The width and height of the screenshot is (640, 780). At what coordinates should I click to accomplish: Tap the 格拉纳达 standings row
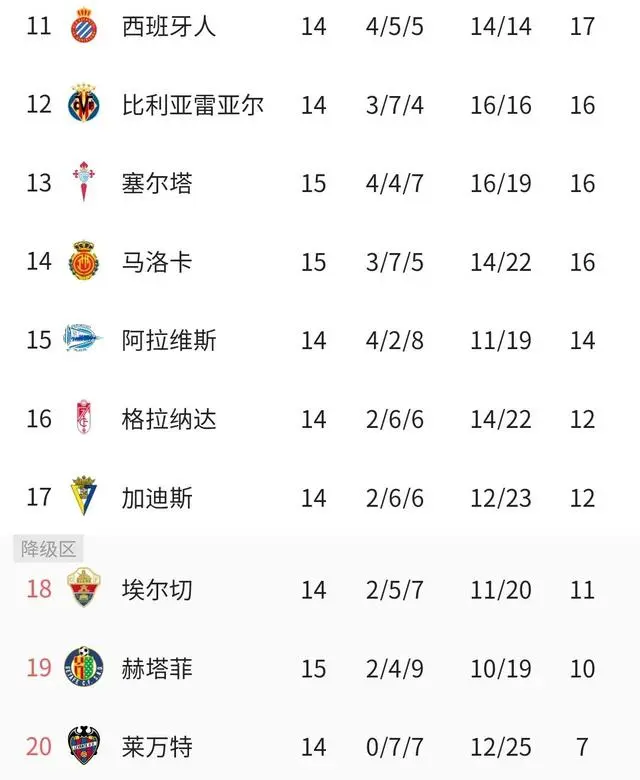[x=168, y=419]
